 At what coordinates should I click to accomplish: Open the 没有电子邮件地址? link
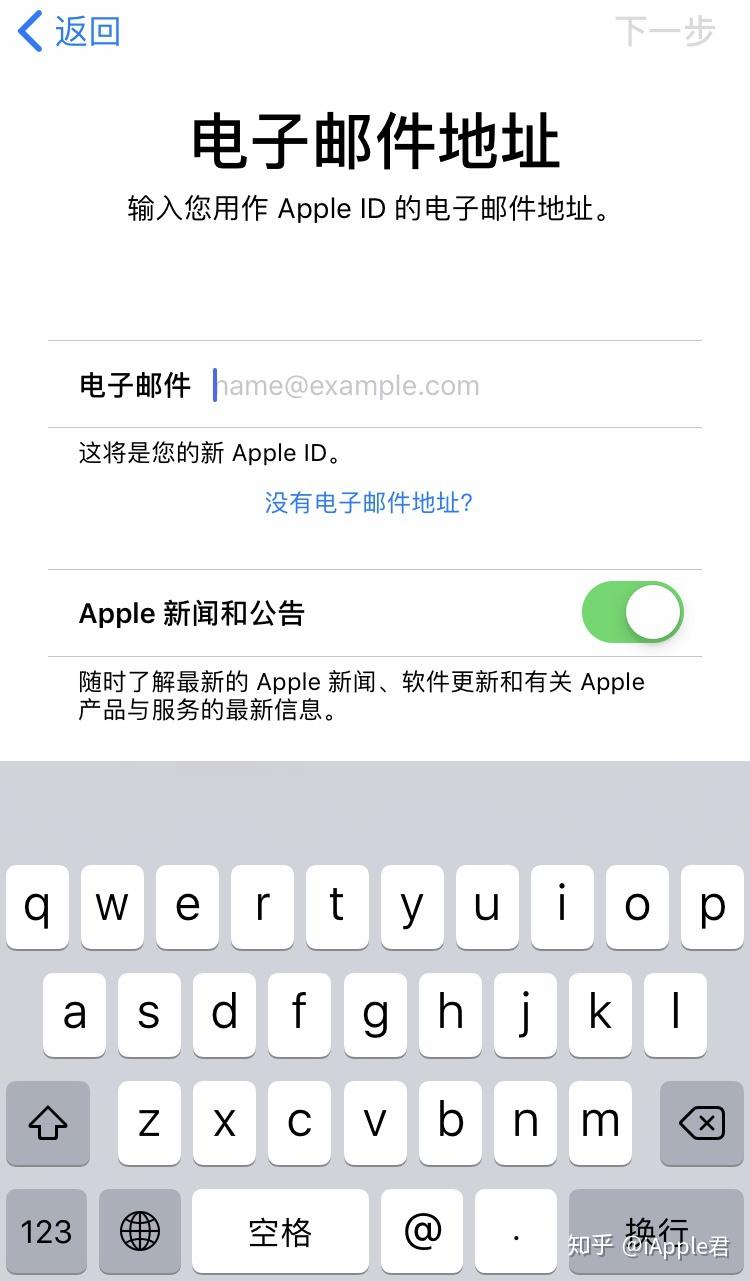369,502
